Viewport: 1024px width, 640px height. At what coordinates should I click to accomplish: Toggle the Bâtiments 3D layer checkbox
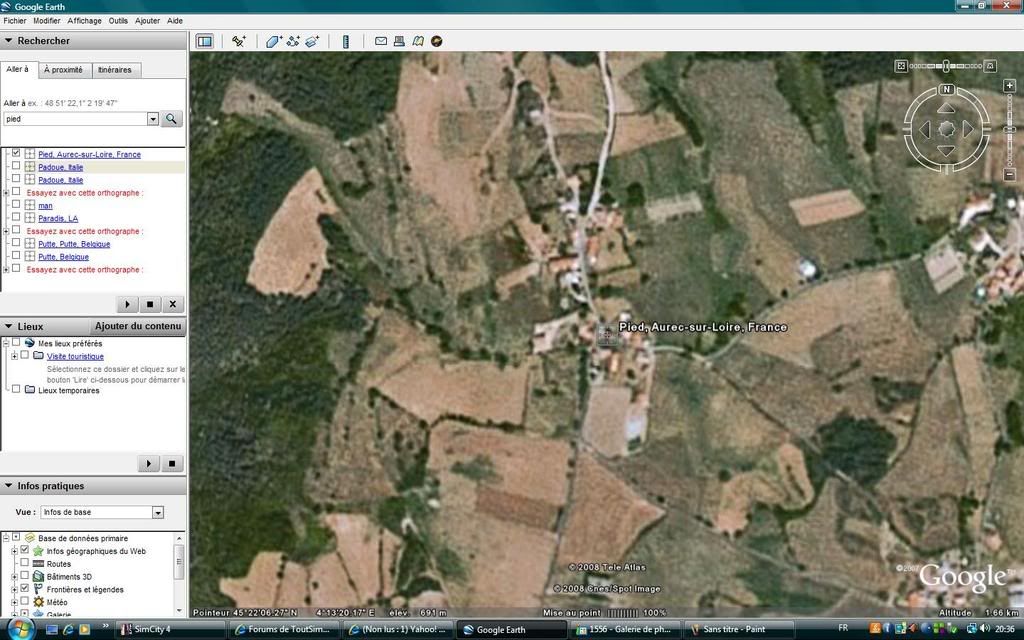click(x=25, y=576)
